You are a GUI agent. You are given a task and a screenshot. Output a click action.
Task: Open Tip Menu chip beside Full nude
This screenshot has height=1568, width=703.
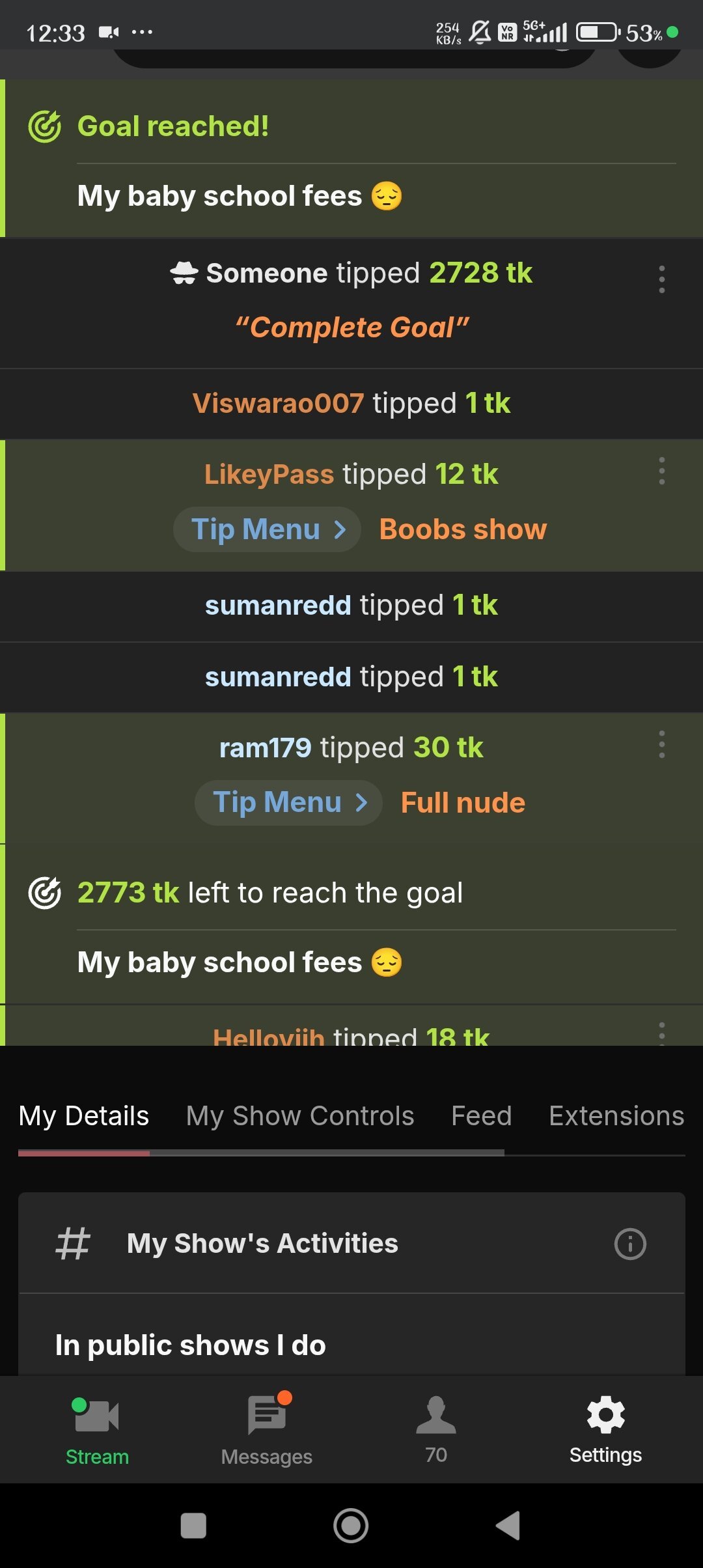tap(288, 803)
